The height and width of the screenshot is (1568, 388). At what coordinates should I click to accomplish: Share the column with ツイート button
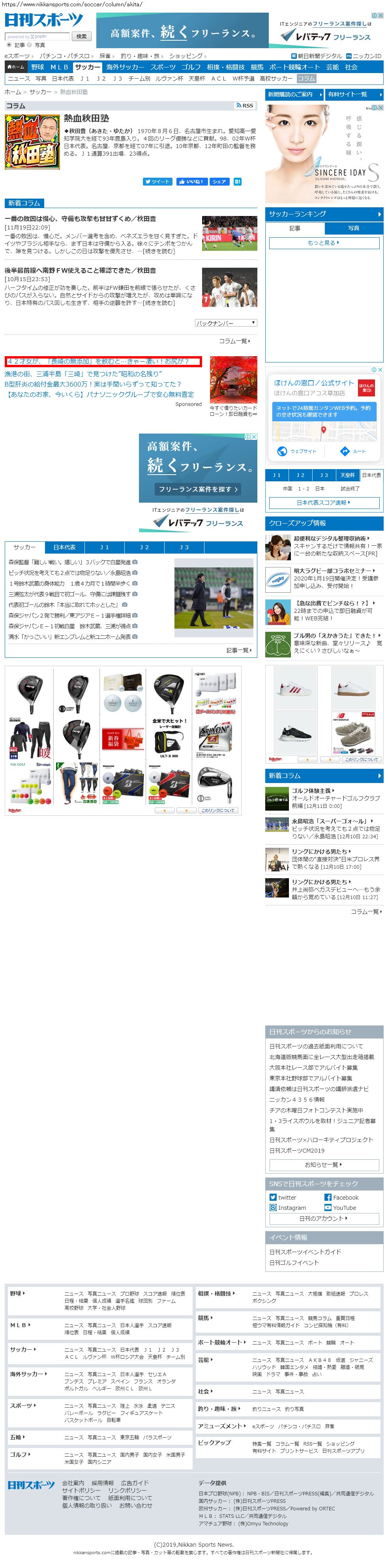(157, 181)
